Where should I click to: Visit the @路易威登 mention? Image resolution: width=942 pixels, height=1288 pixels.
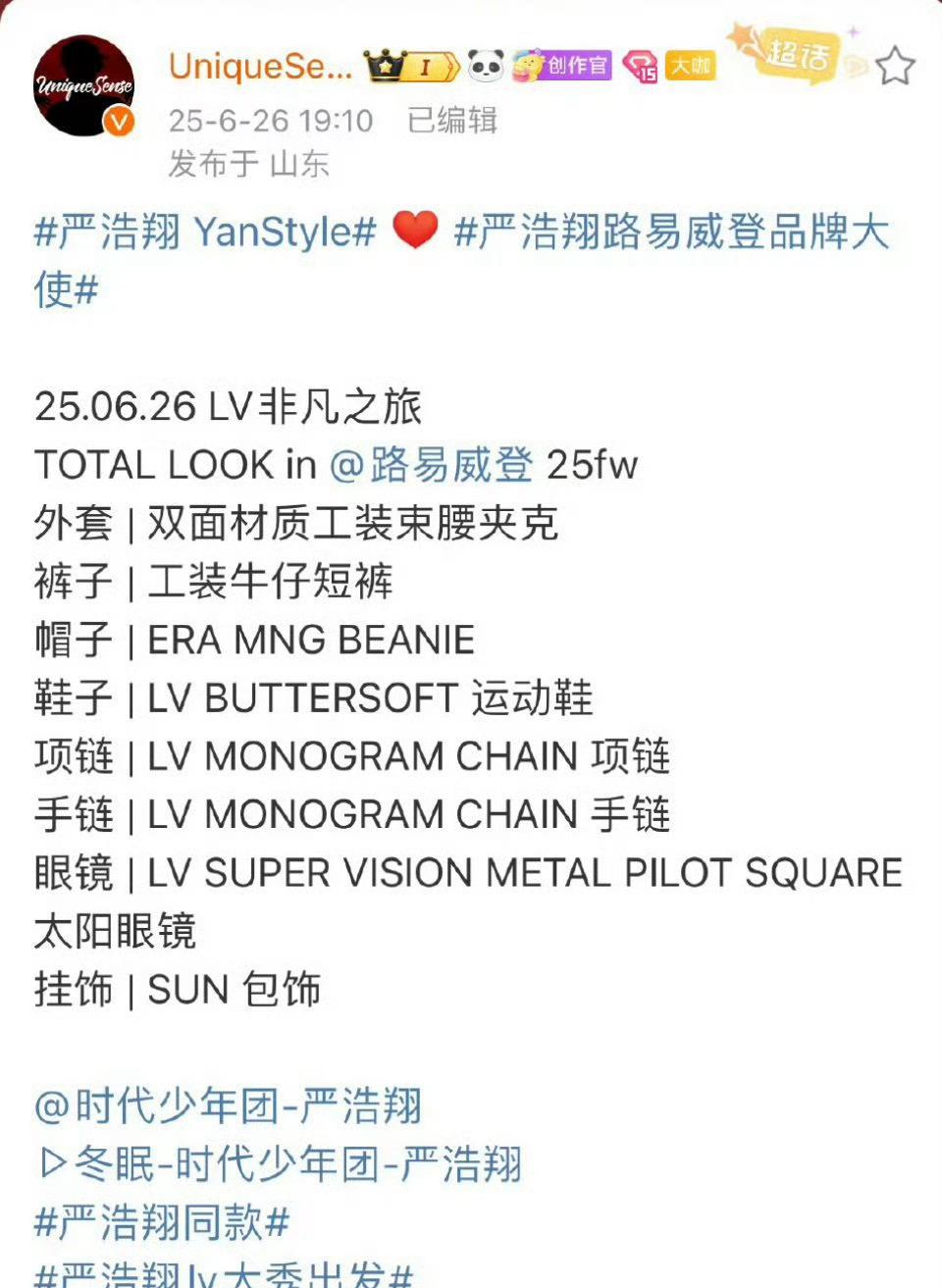(432, 465)
